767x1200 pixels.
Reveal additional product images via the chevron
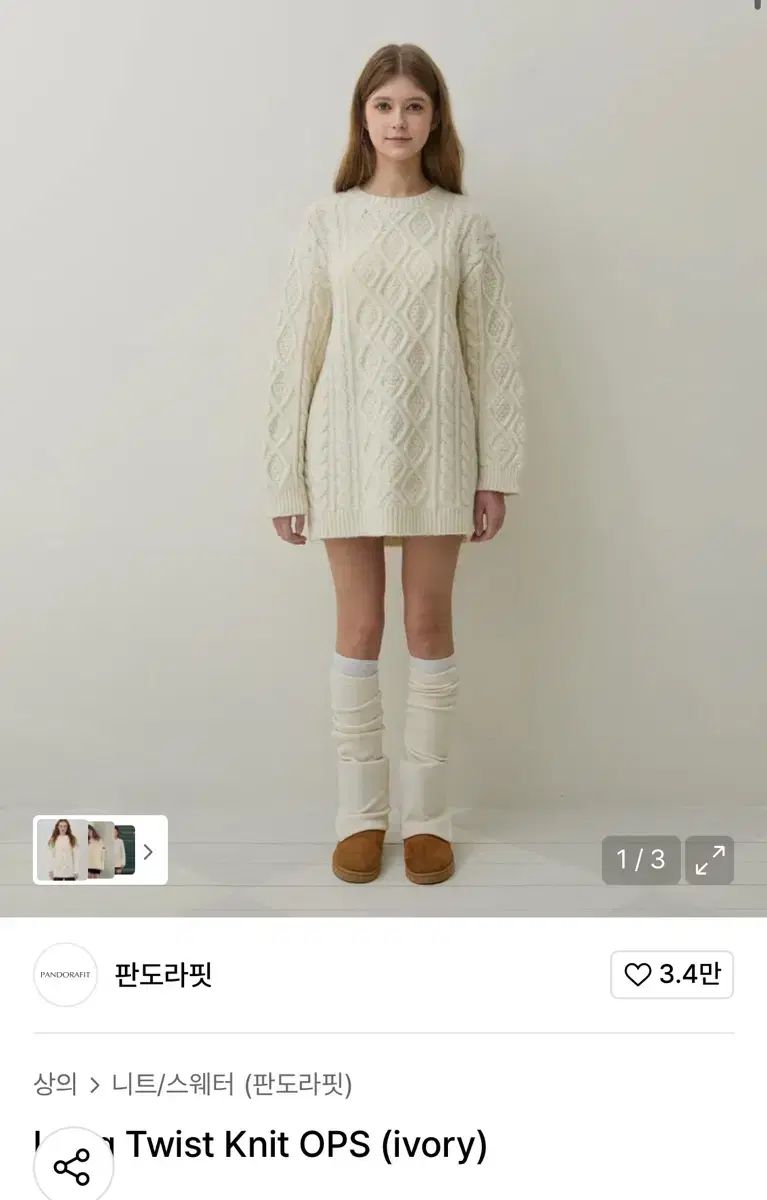tap(148, 852)
